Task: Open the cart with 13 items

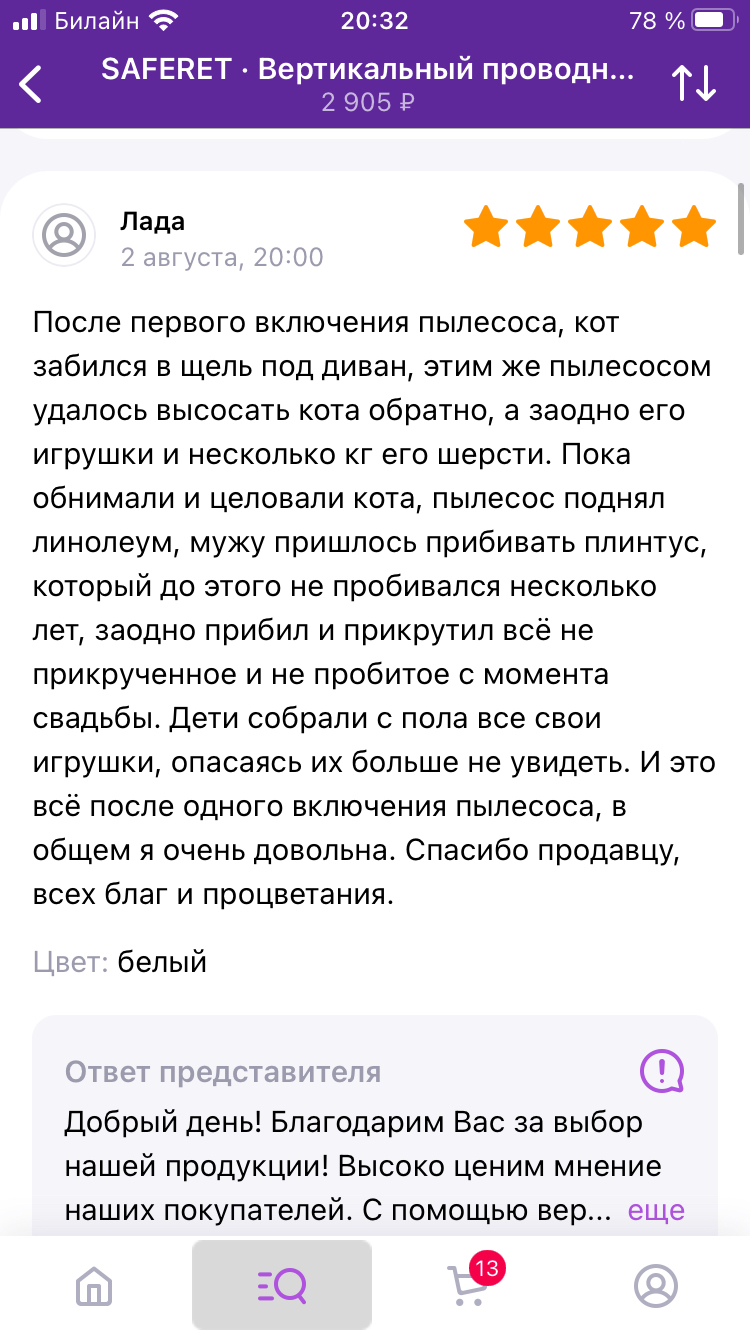Action: point(470,1284)
